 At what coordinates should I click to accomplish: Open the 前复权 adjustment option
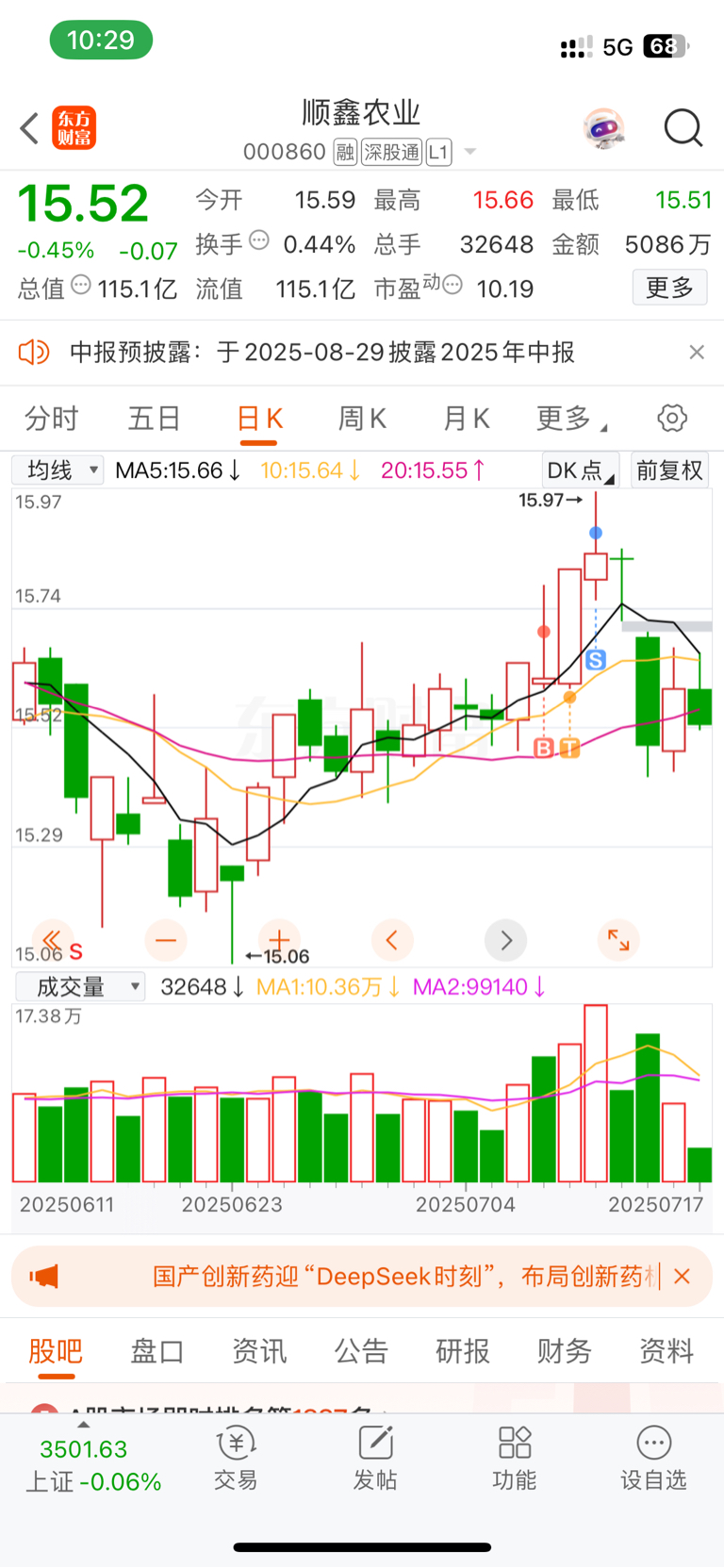[670, 470]
